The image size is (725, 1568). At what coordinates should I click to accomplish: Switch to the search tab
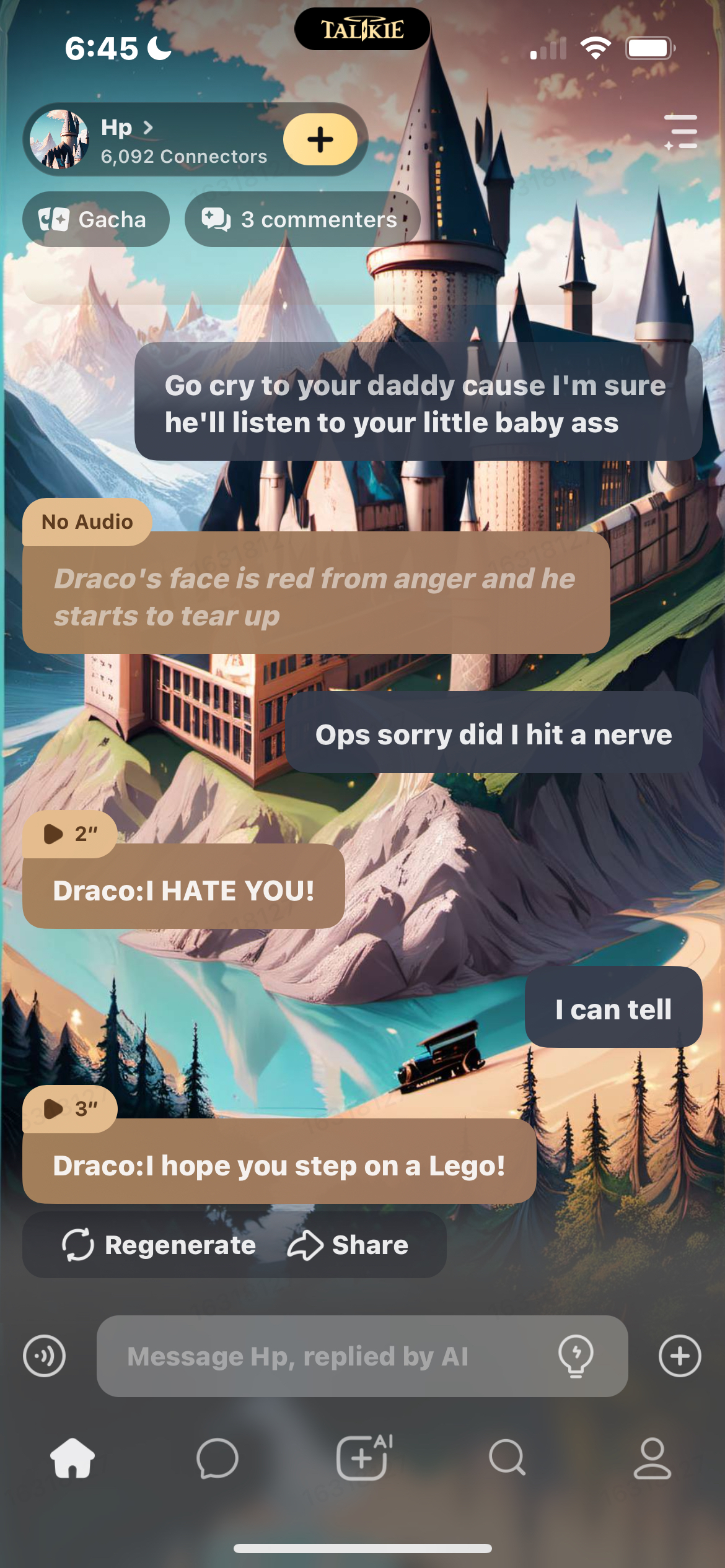(507, 1458)
